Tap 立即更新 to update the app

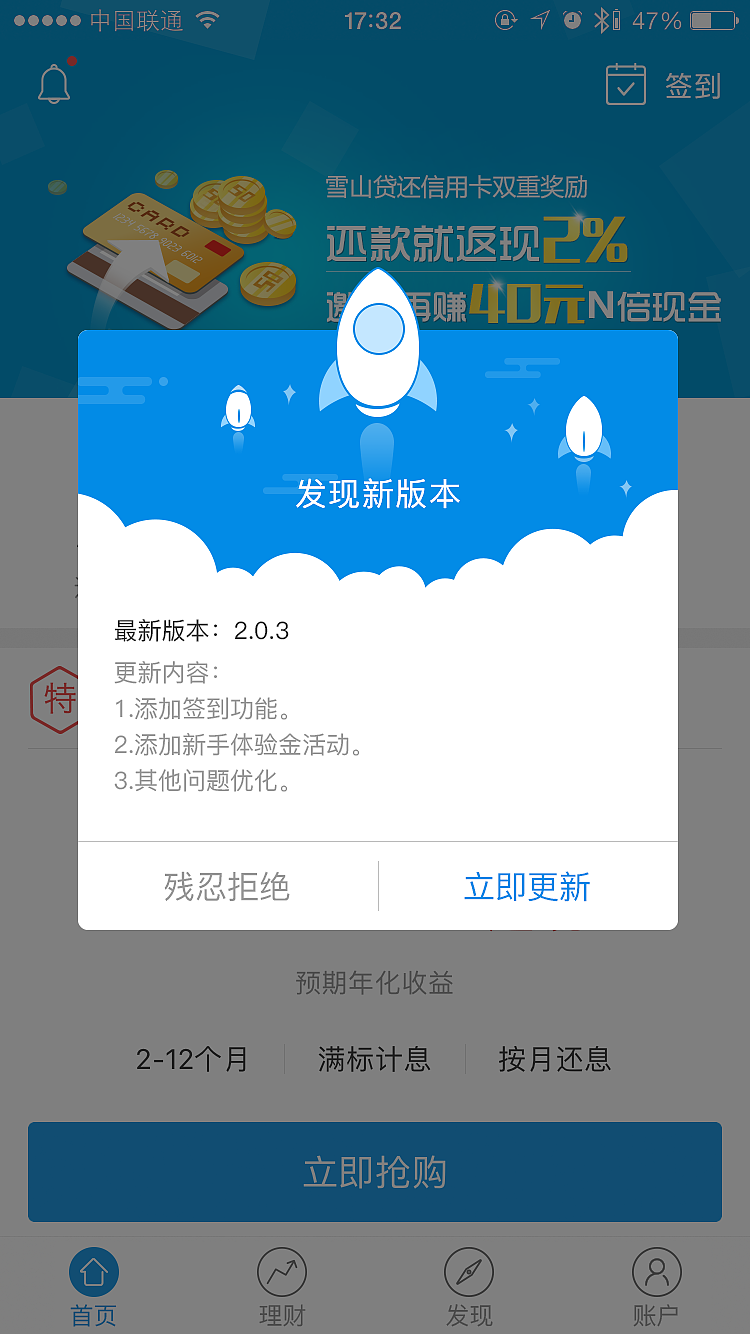(526, 886)
